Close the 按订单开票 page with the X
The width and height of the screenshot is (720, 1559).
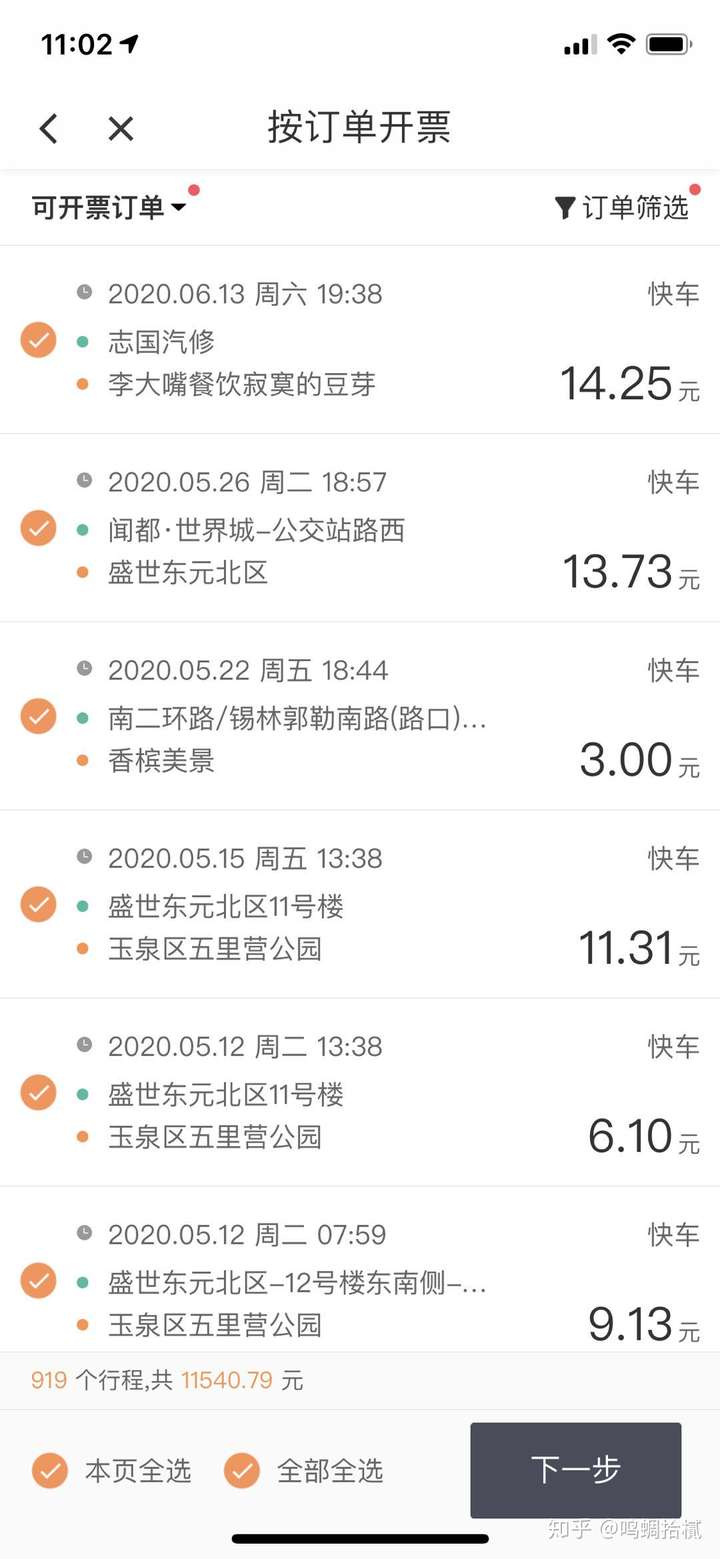[121, 128]
